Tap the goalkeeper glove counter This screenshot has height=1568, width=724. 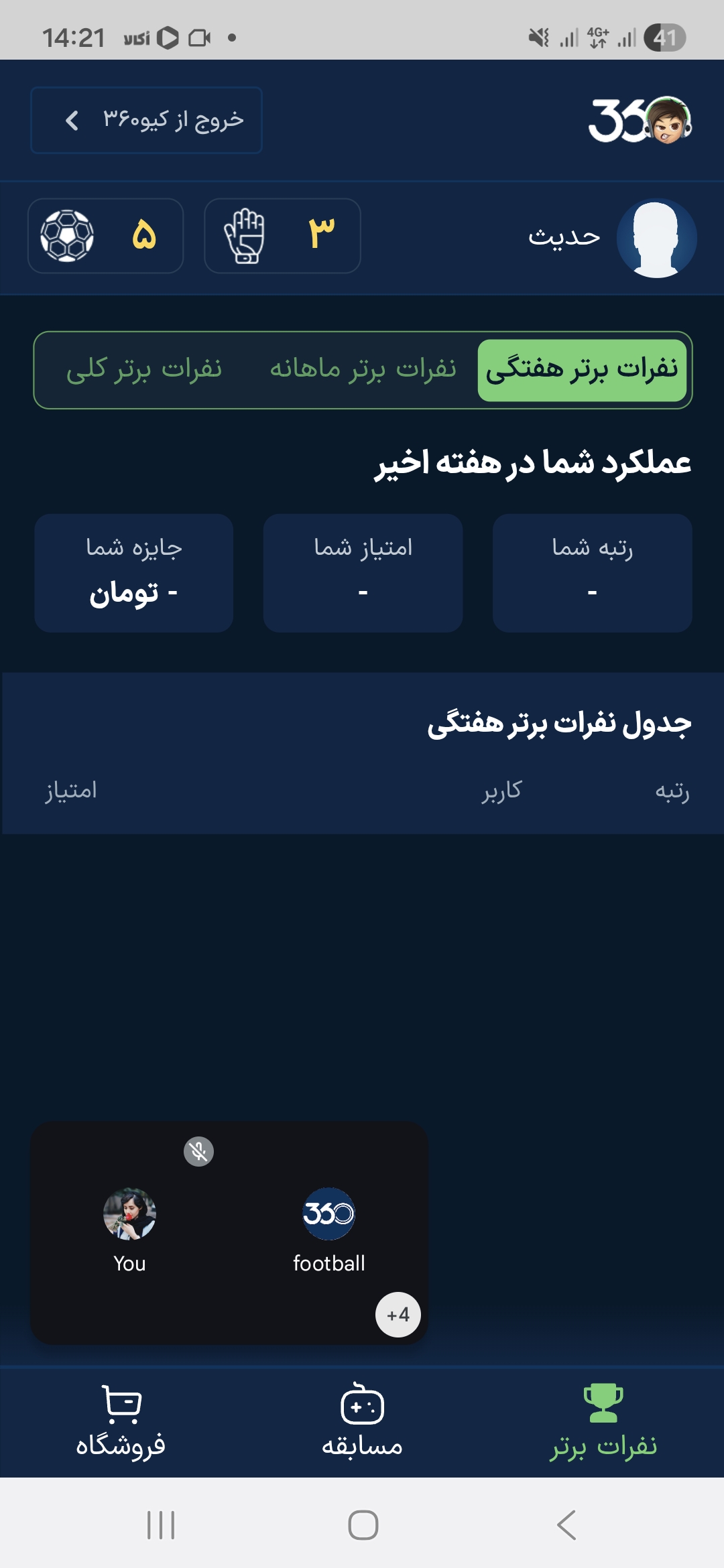click(282, 235)
